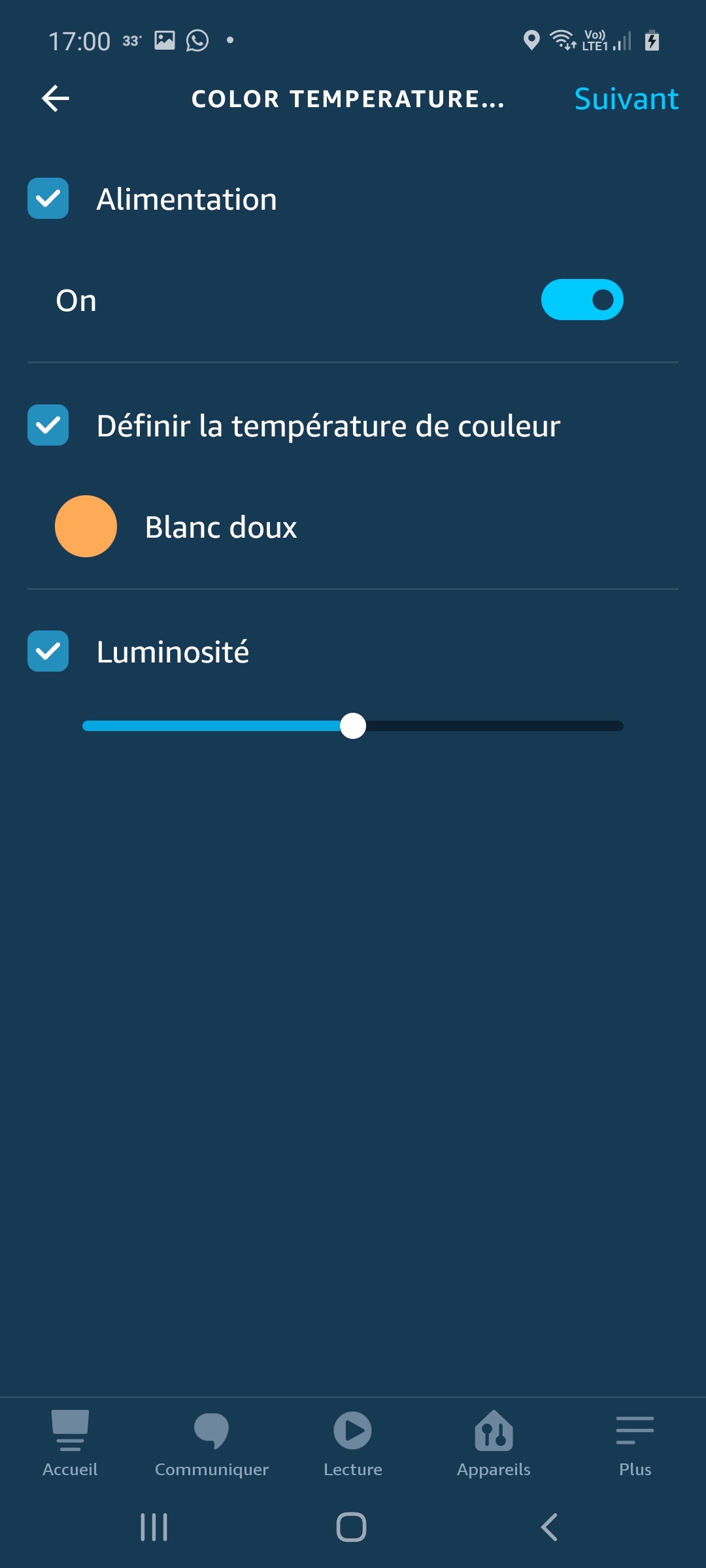
Task: Uncheck the Alimentation checkbox
Action: click(x=48, y=198)
